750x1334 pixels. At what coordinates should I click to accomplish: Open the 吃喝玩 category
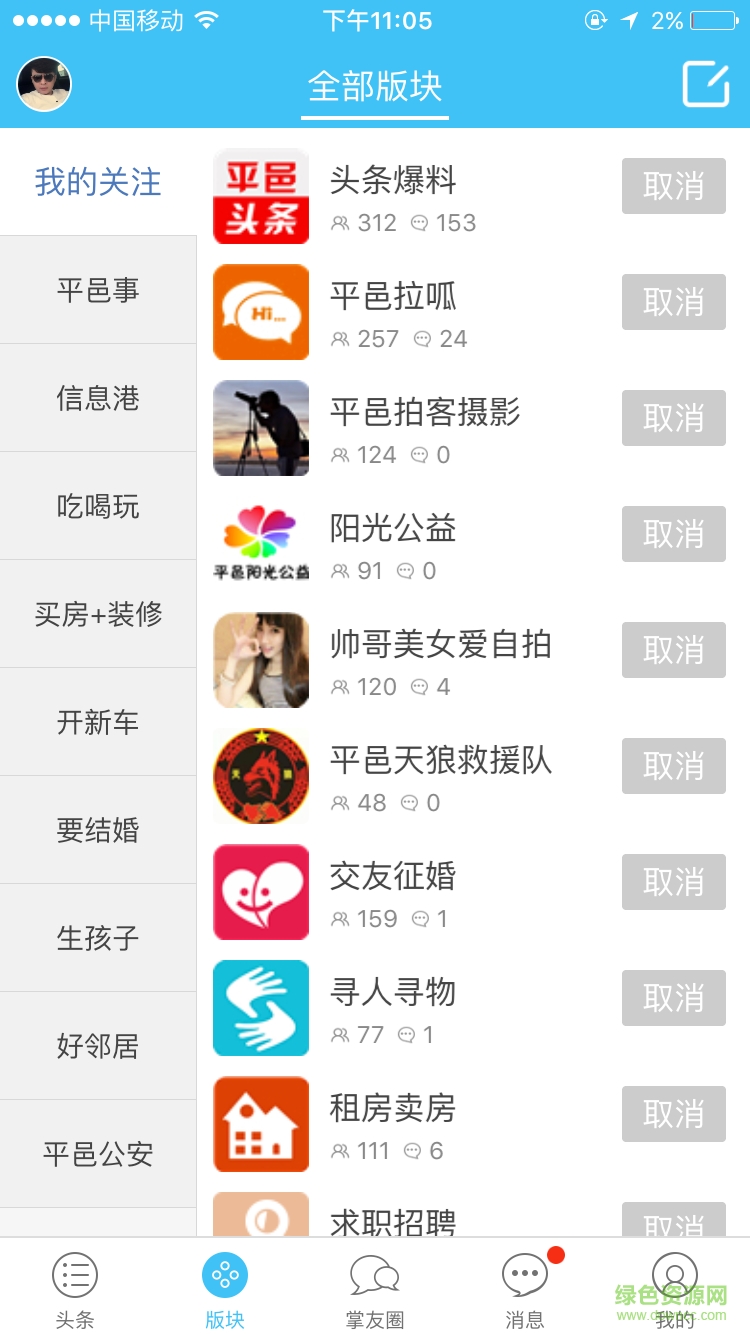tap(98, 507)
